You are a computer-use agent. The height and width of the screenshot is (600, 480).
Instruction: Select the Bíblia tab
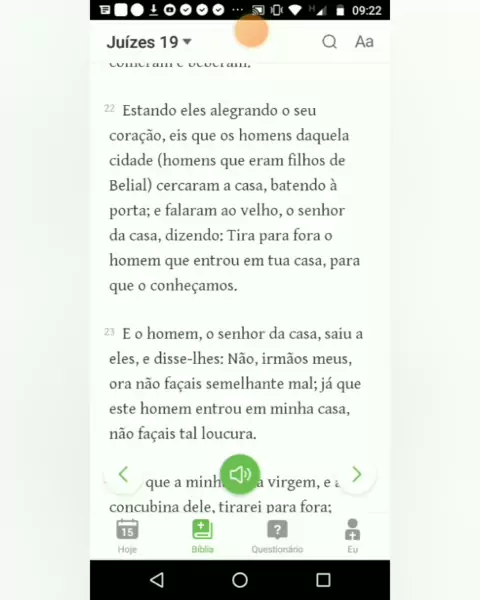point(202,536)
